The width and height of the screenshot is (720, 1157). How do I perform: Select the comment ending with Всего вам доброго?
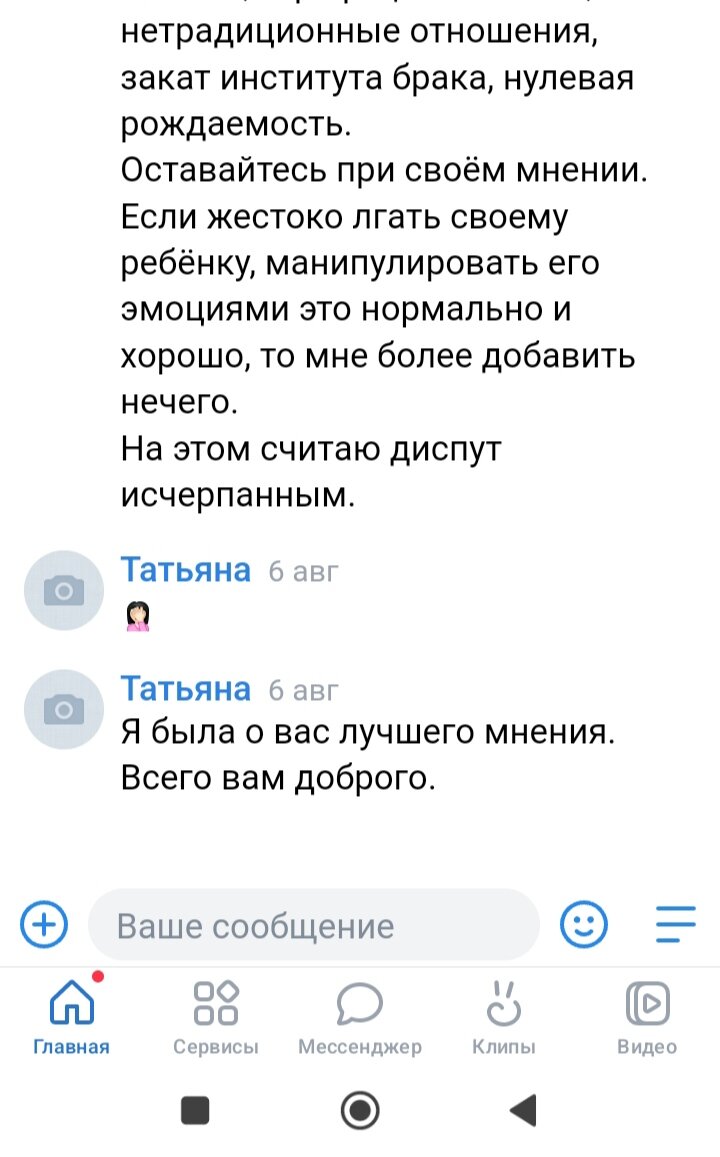click(x=350, y=752)
